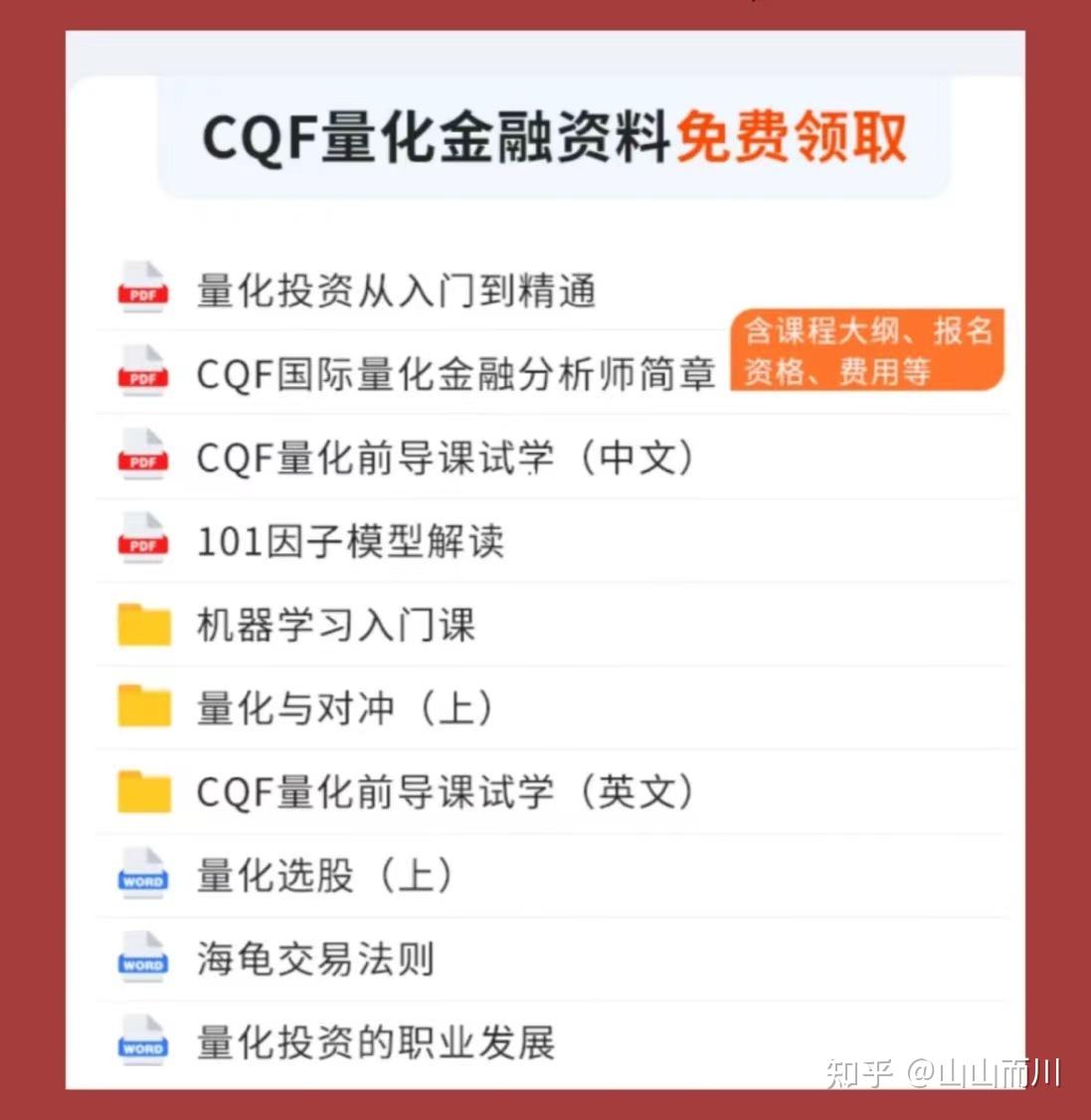
Task: Open the 机器学习入门课 entry
Action: point(334,624)
